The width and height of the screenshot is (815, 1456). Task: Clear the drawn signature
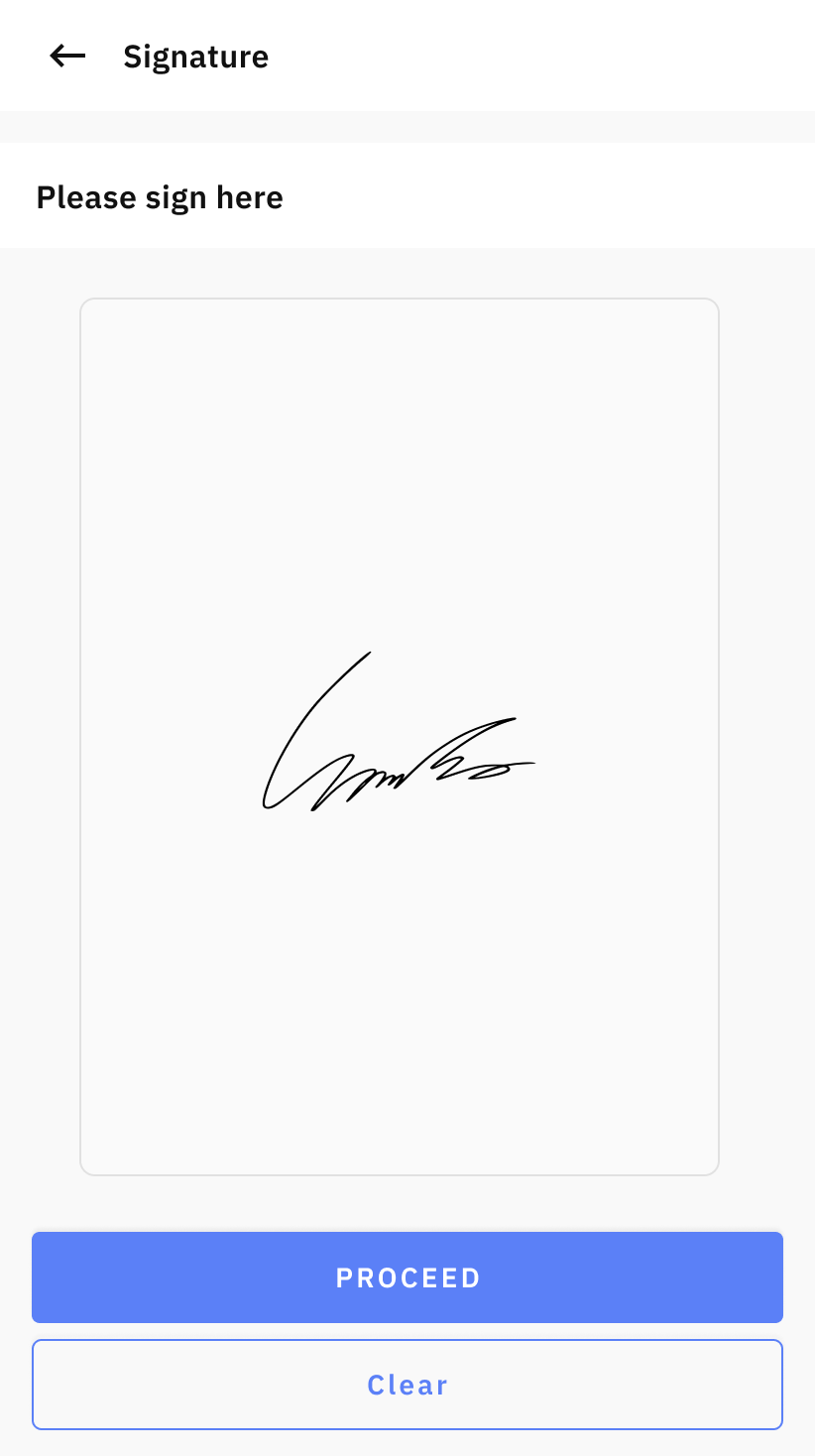pos(407,1385)
